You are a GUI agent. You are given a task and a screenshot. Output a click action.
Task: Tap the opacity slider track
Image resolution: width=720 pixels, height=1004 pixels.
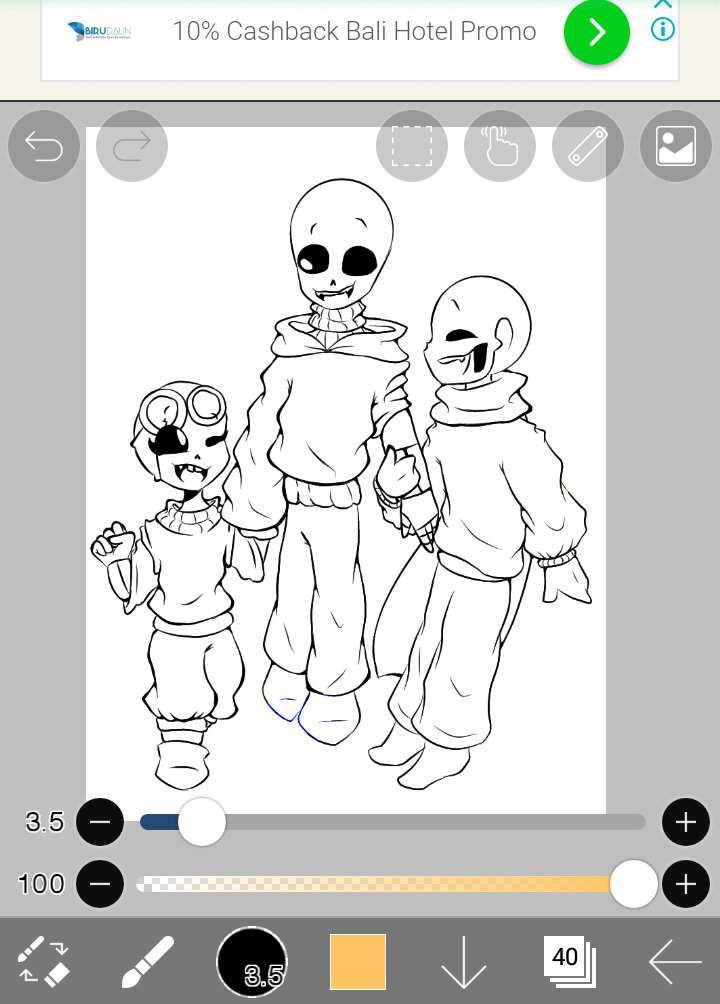(380, 884)
